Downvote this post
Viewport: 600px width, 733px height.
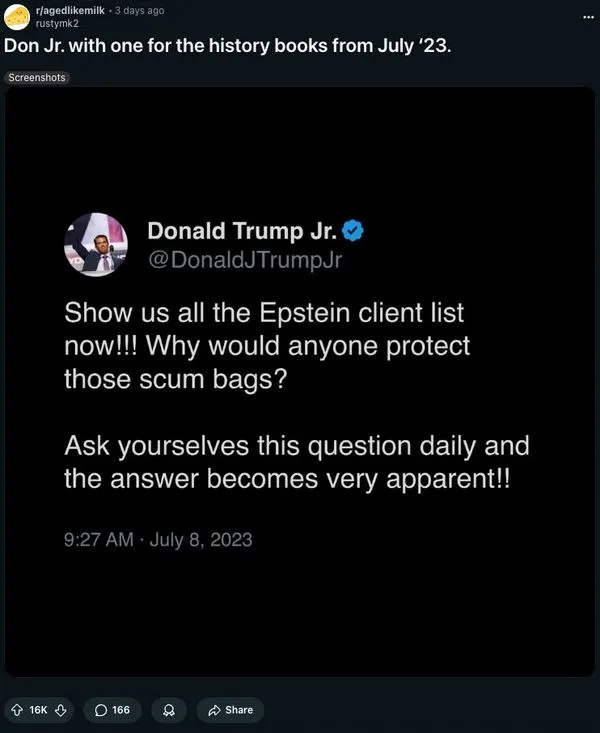pos(61,710)
